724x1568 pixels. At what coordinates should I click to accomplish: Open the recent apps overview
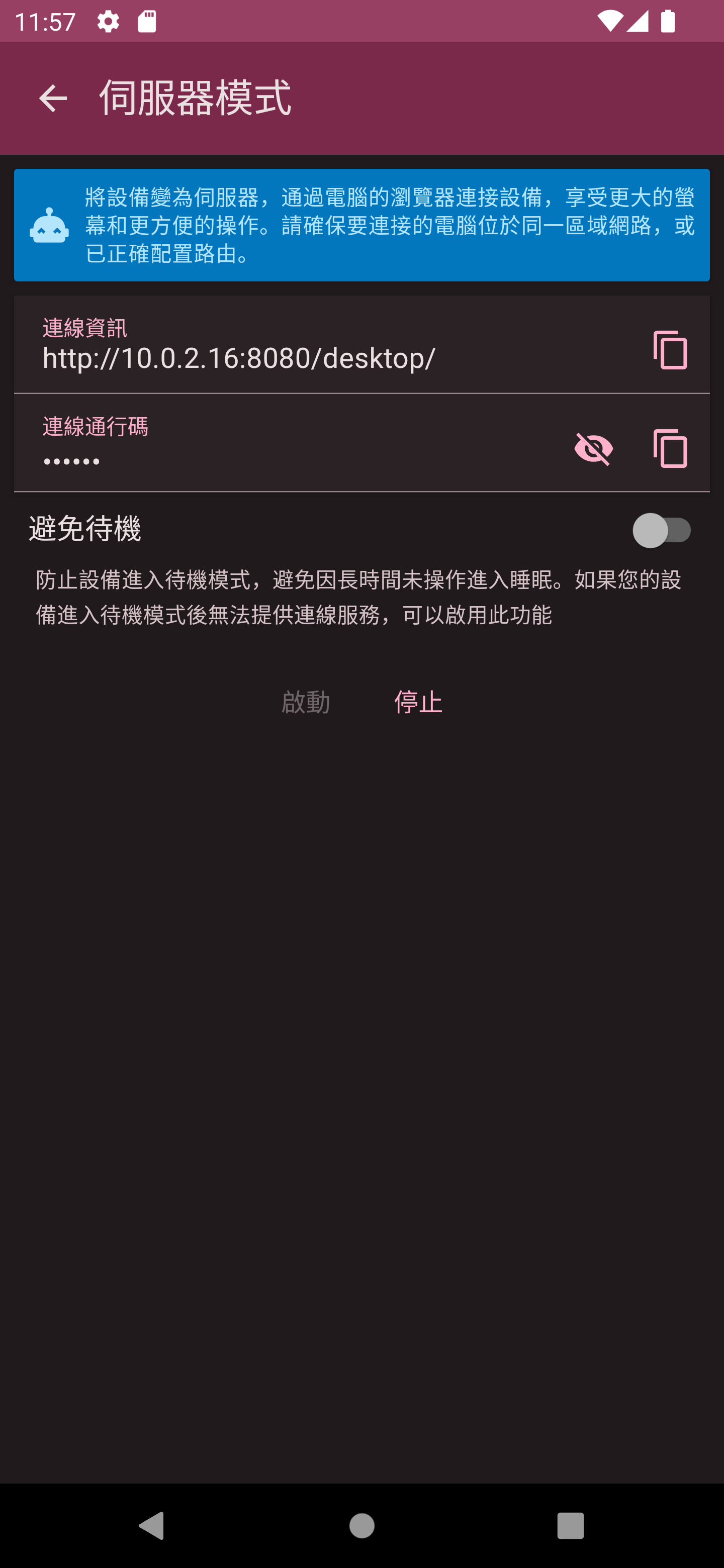pyautogui.click(x=570, y=1525)
